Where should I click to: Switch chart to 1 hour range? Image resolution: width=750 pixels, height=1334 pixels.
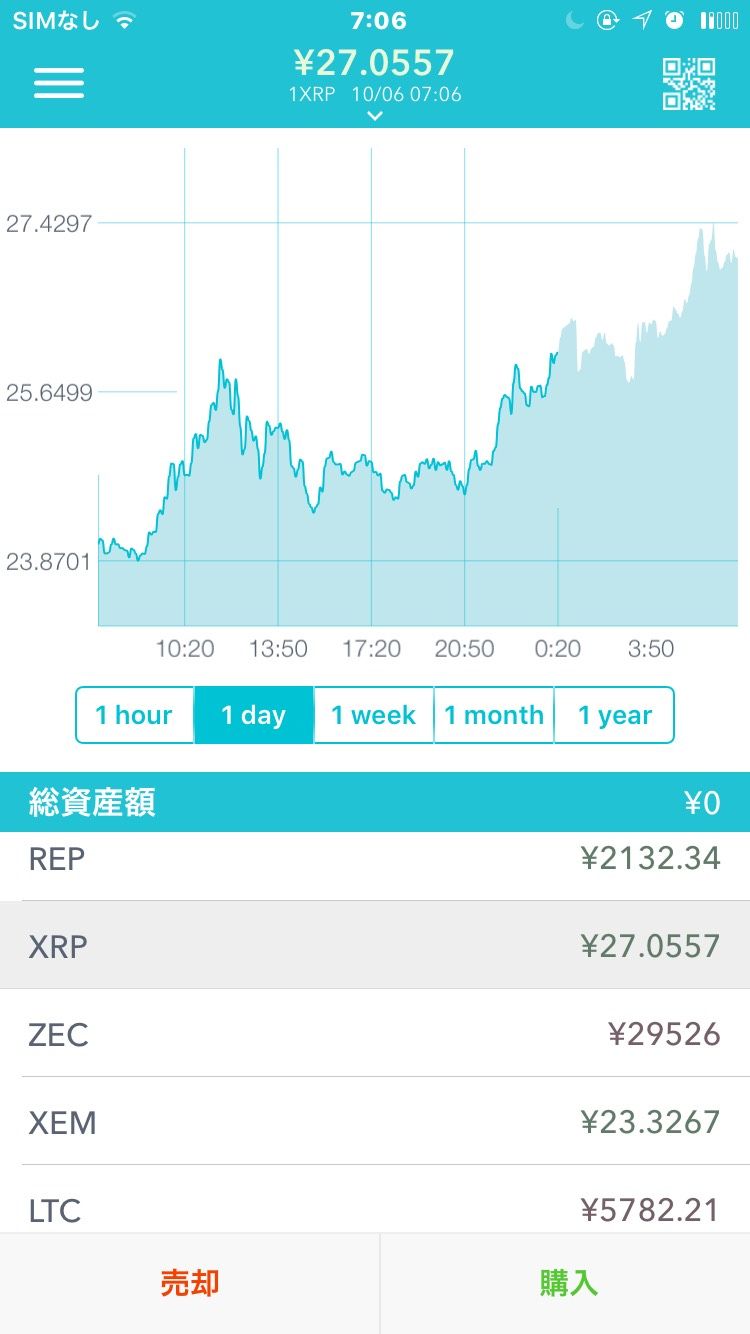click(x=134, y=715)
